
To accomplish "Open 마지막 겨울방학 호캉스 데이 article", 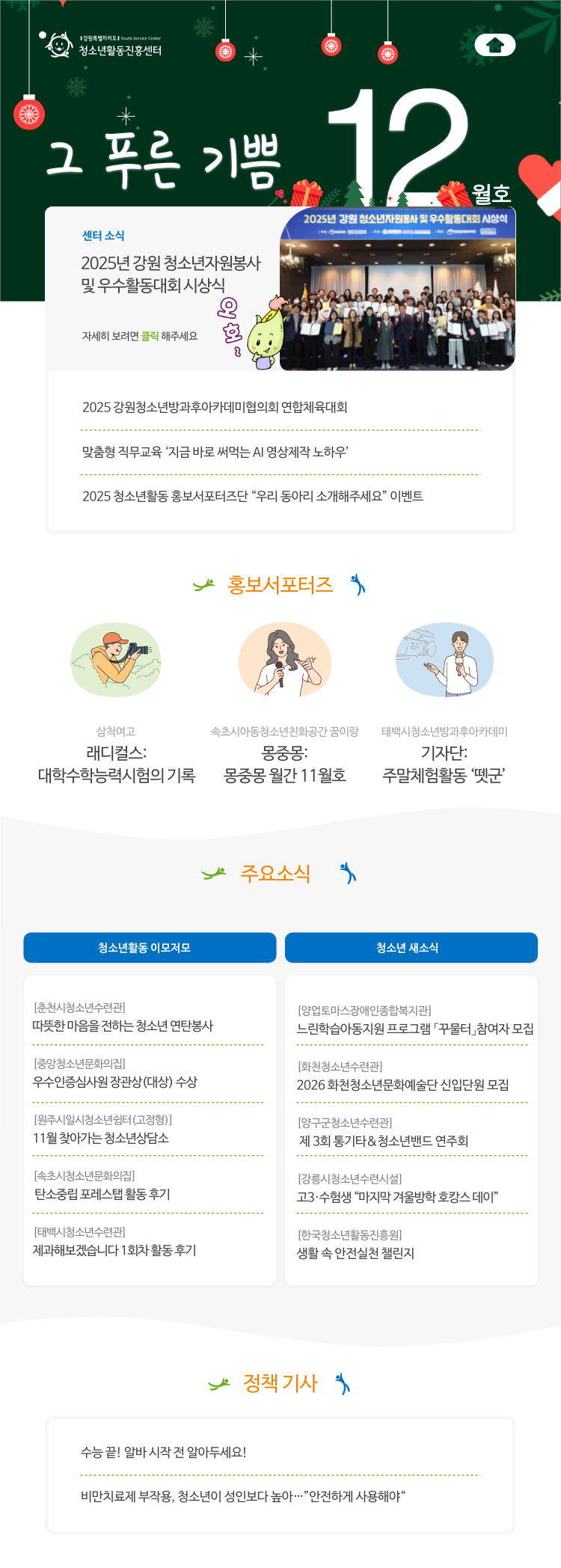I will [397, 1197].
